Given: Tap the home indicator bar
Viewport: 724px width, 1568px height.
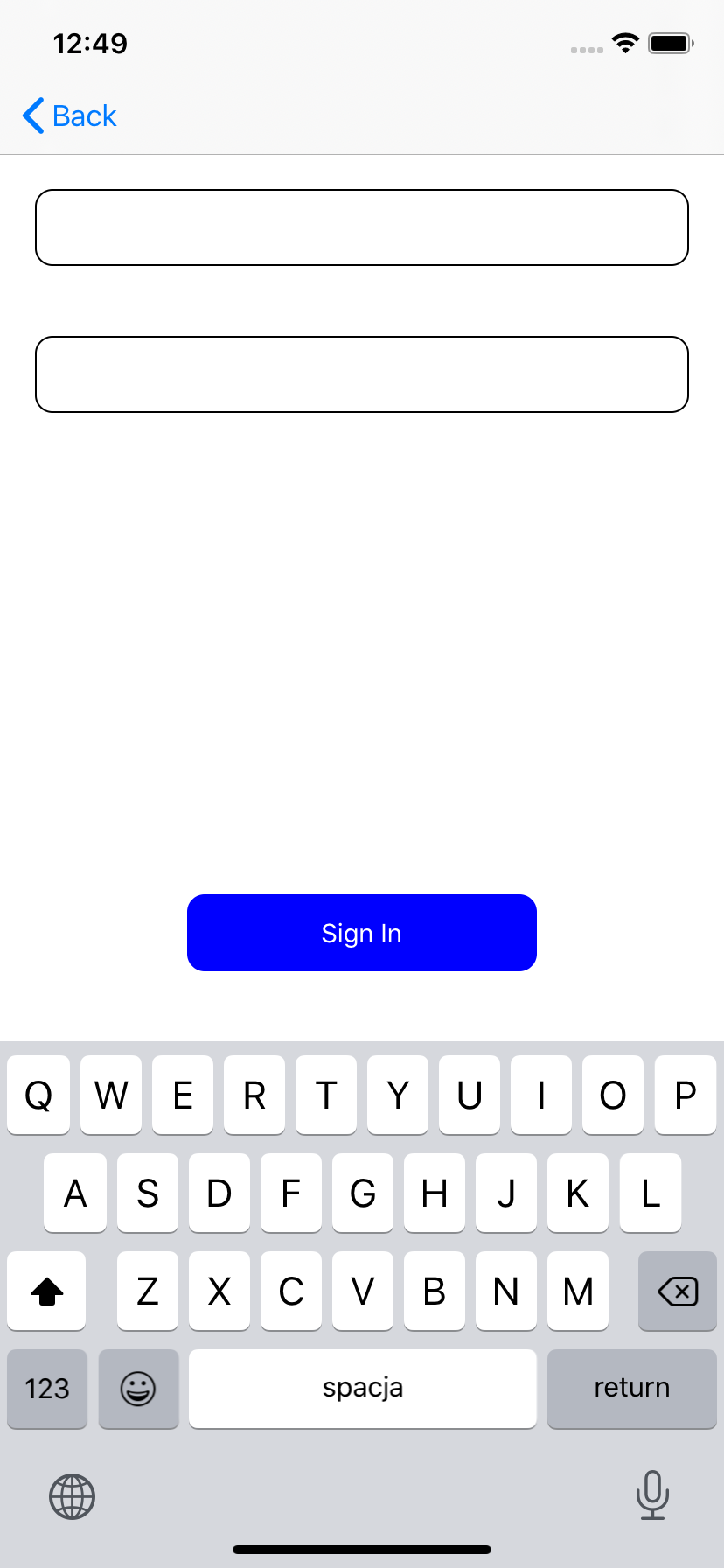Looking at the screenshot, I should (x=362, y=1549).
